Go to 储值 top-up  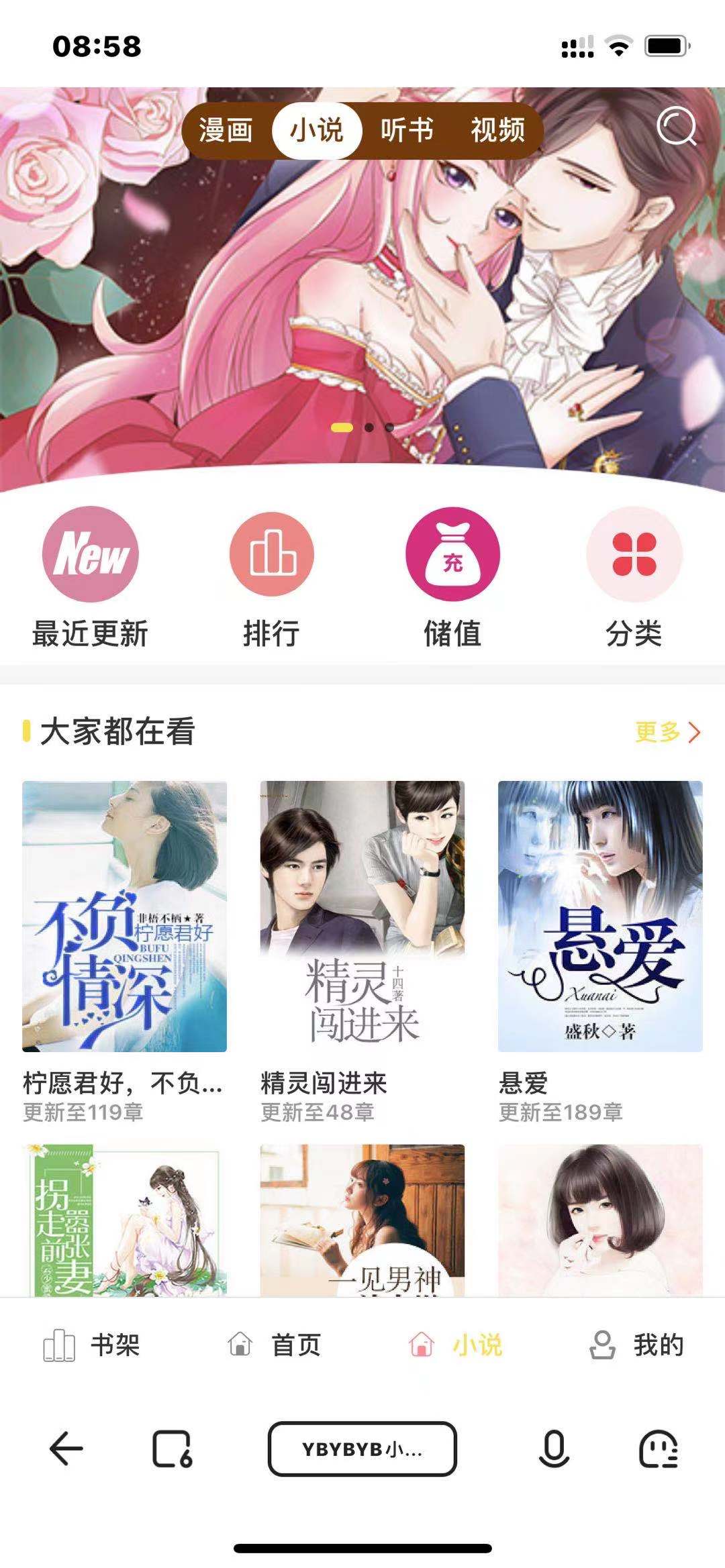click(452, 554)
